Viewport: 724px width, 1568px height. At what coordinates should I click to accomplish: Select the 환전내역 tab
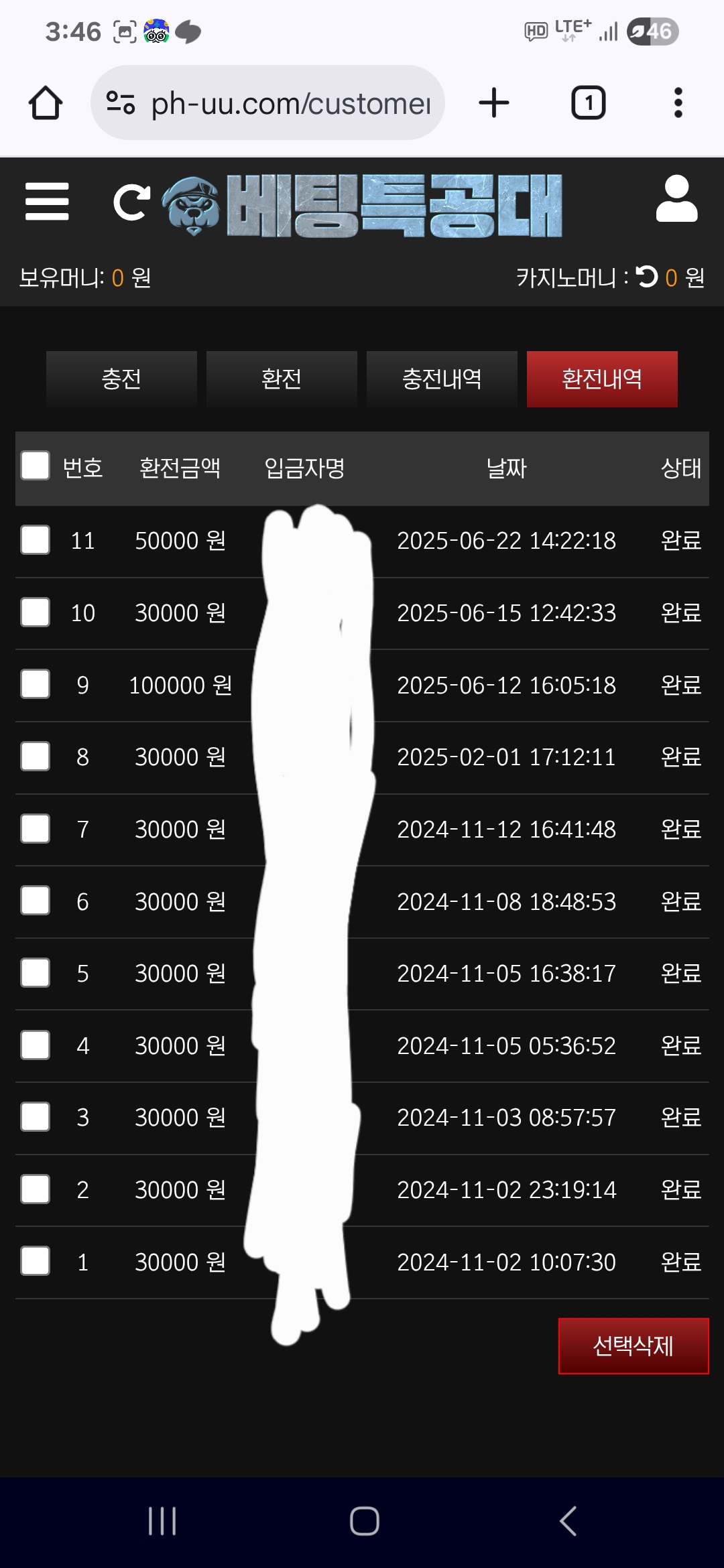click(602, 379)
